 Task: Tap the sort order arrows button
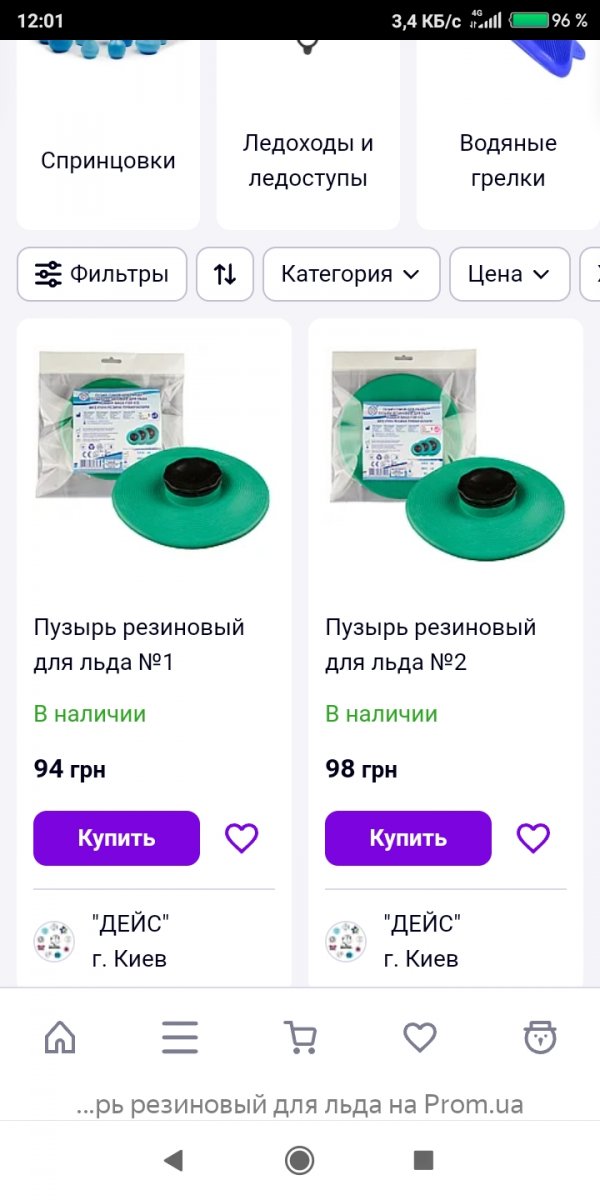(225, 274)
